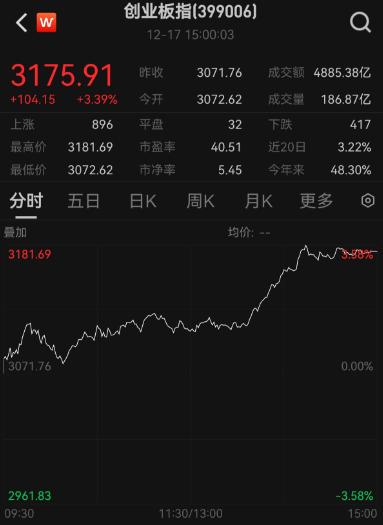Tap the red W badge icon
383x525 pixels.
pyautogui.click(x=46, y=23)
